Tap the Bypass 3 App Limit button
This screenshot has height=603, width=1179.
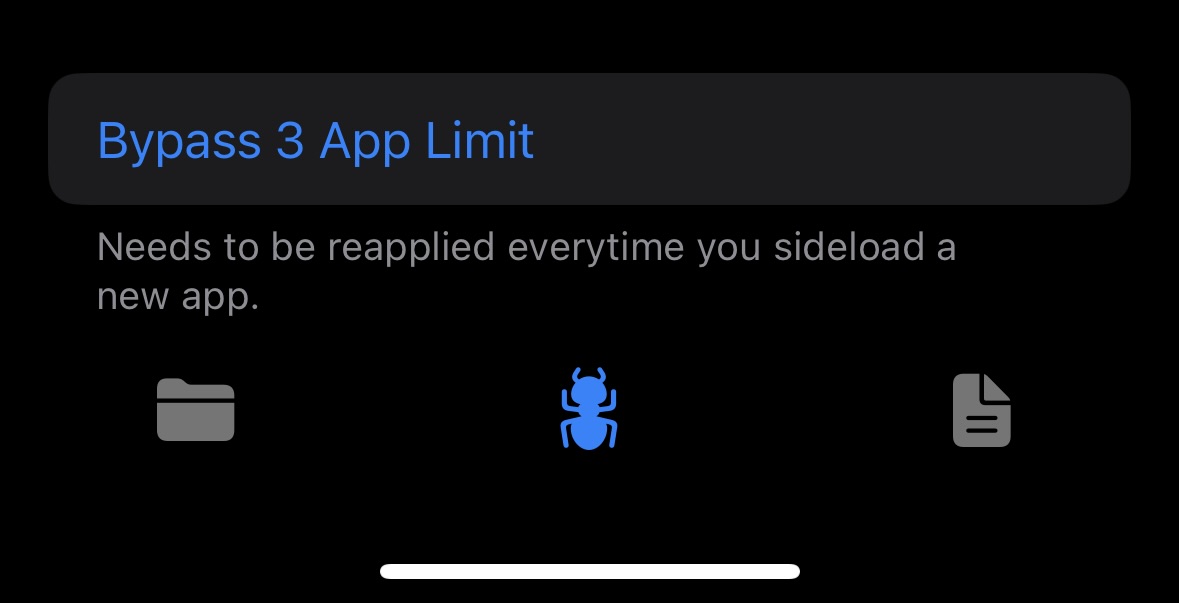point(588,140)
